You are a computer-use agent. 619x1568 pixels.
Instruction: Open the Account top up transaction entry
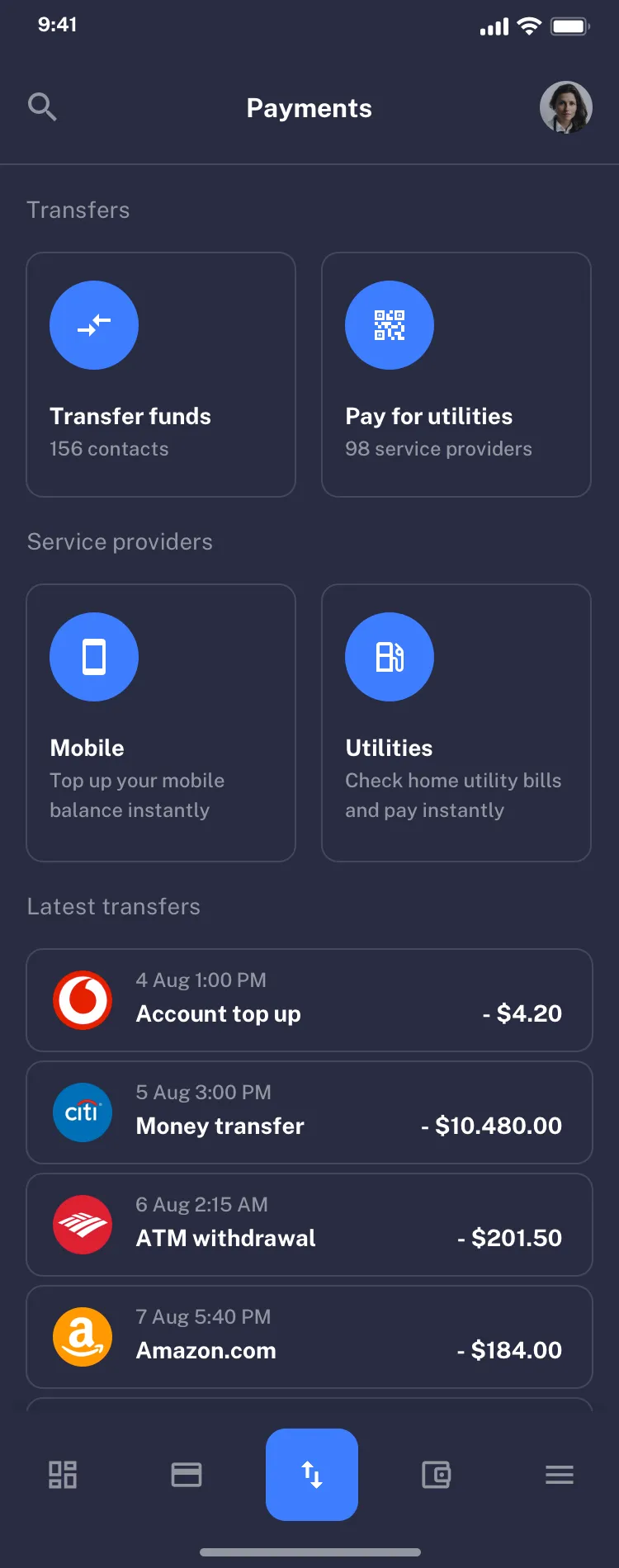[x=309, y=1000]
